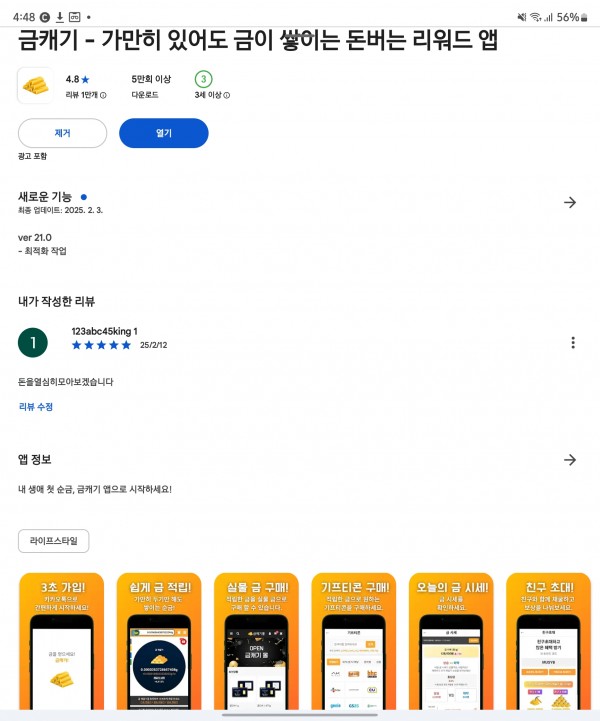Tap 리뷰 수정 to edit review
600x721 pixels.
pos(36,407)
